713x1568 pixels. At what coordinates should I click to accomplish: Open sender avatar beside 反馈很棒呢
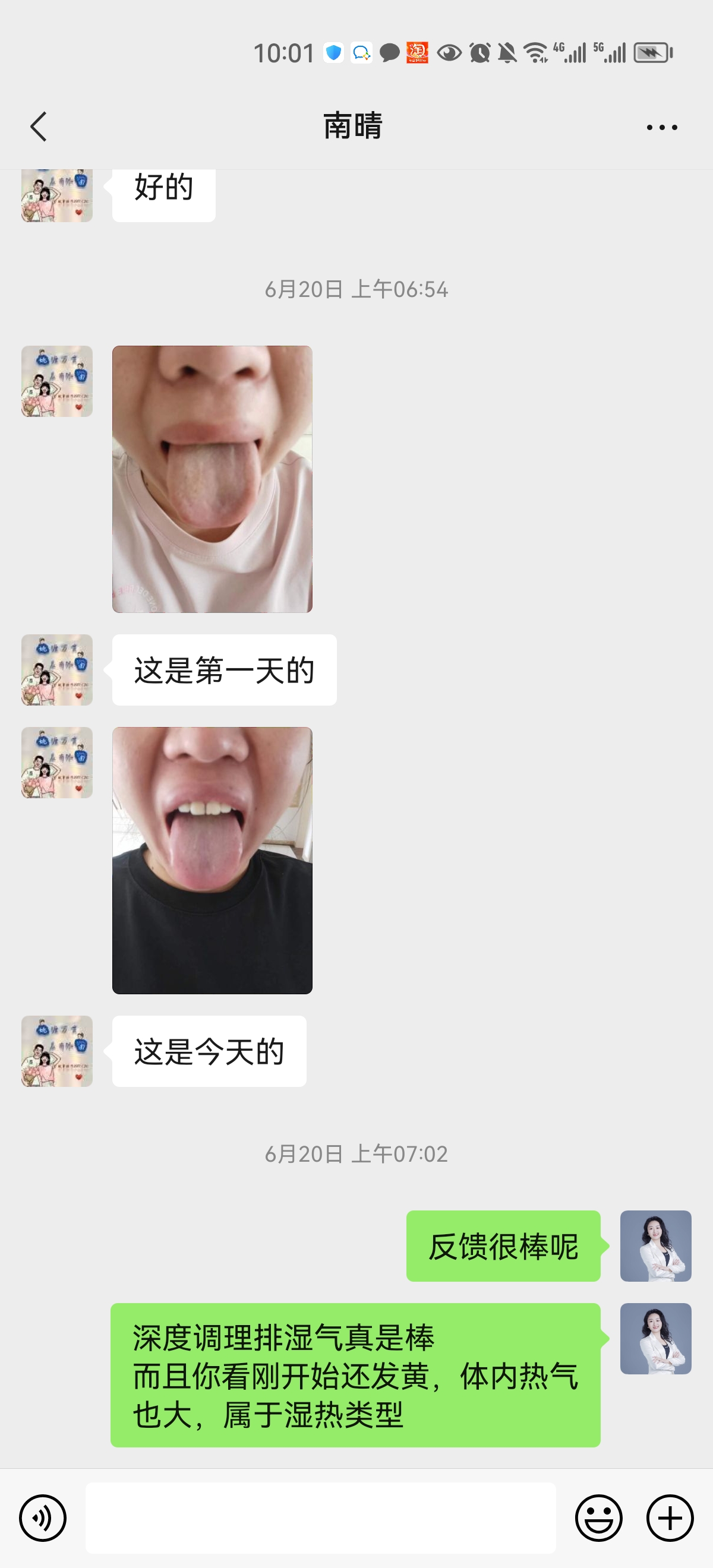pyautogui.click(x=655, y=1246)
